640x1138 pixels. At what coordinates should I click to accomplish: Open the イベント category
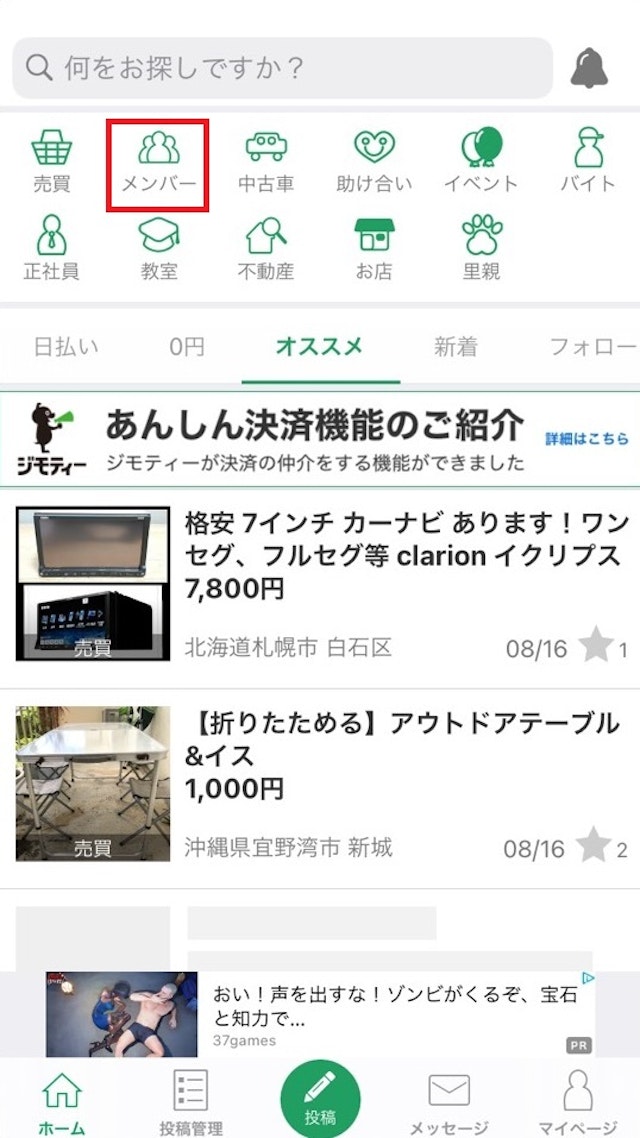pyautogui.click(x=481, y=160)
